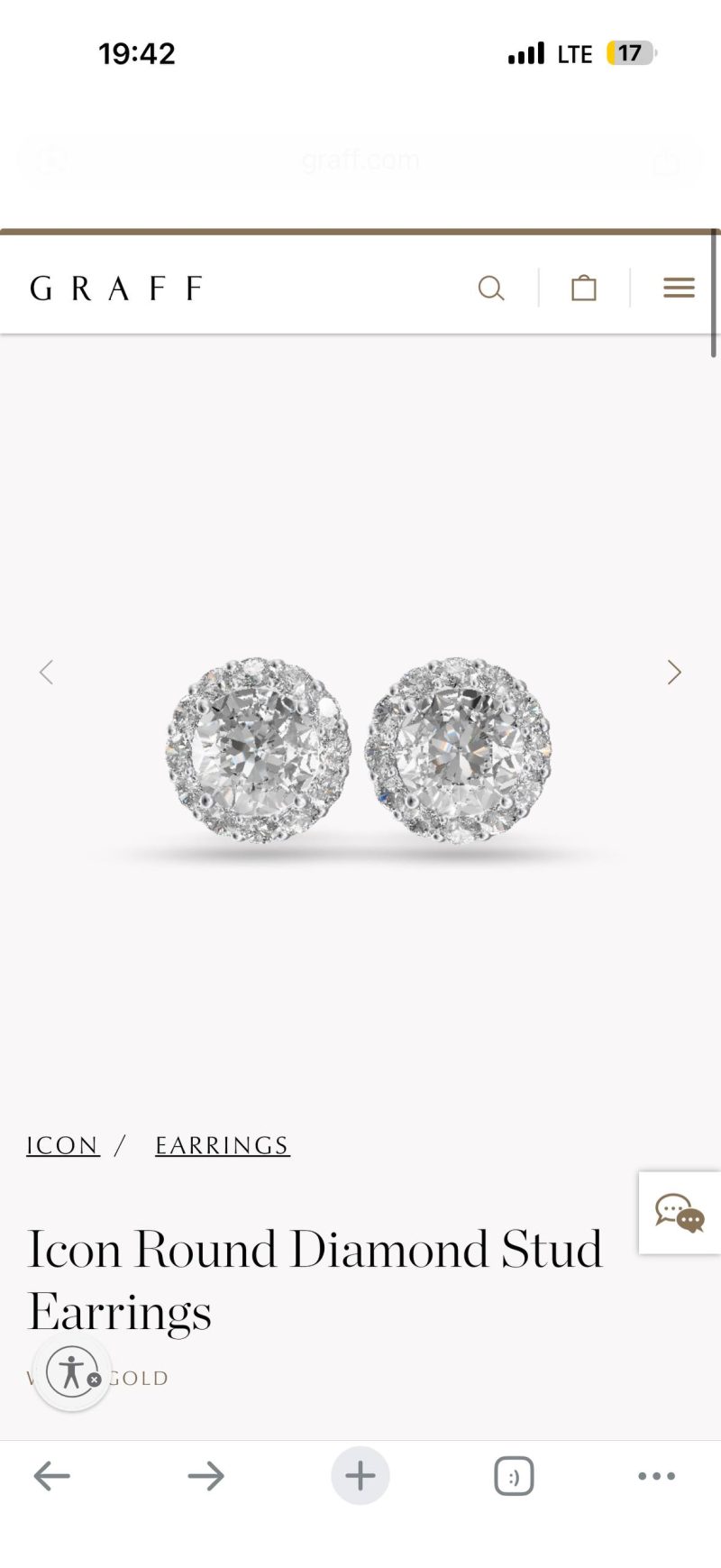Screen dimensions: 721x1568
Task: Open the EARRINGS breadcrumb link
Action: click(223, 1145)
